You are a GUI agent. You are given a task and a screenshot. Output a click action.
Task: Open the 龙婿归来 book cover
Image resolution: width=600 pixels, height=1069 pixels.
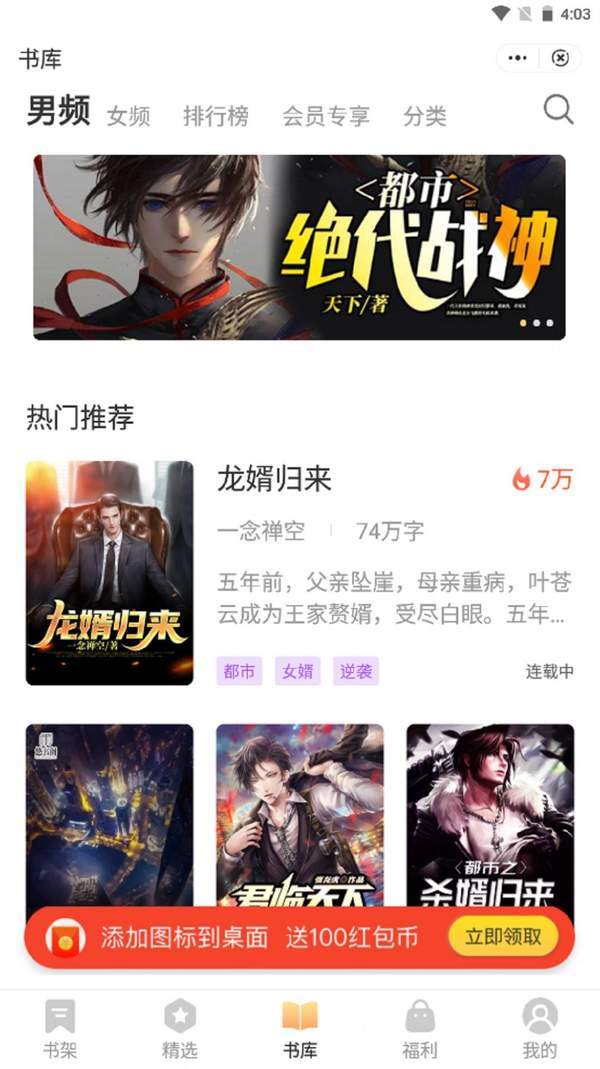point(109,572)
